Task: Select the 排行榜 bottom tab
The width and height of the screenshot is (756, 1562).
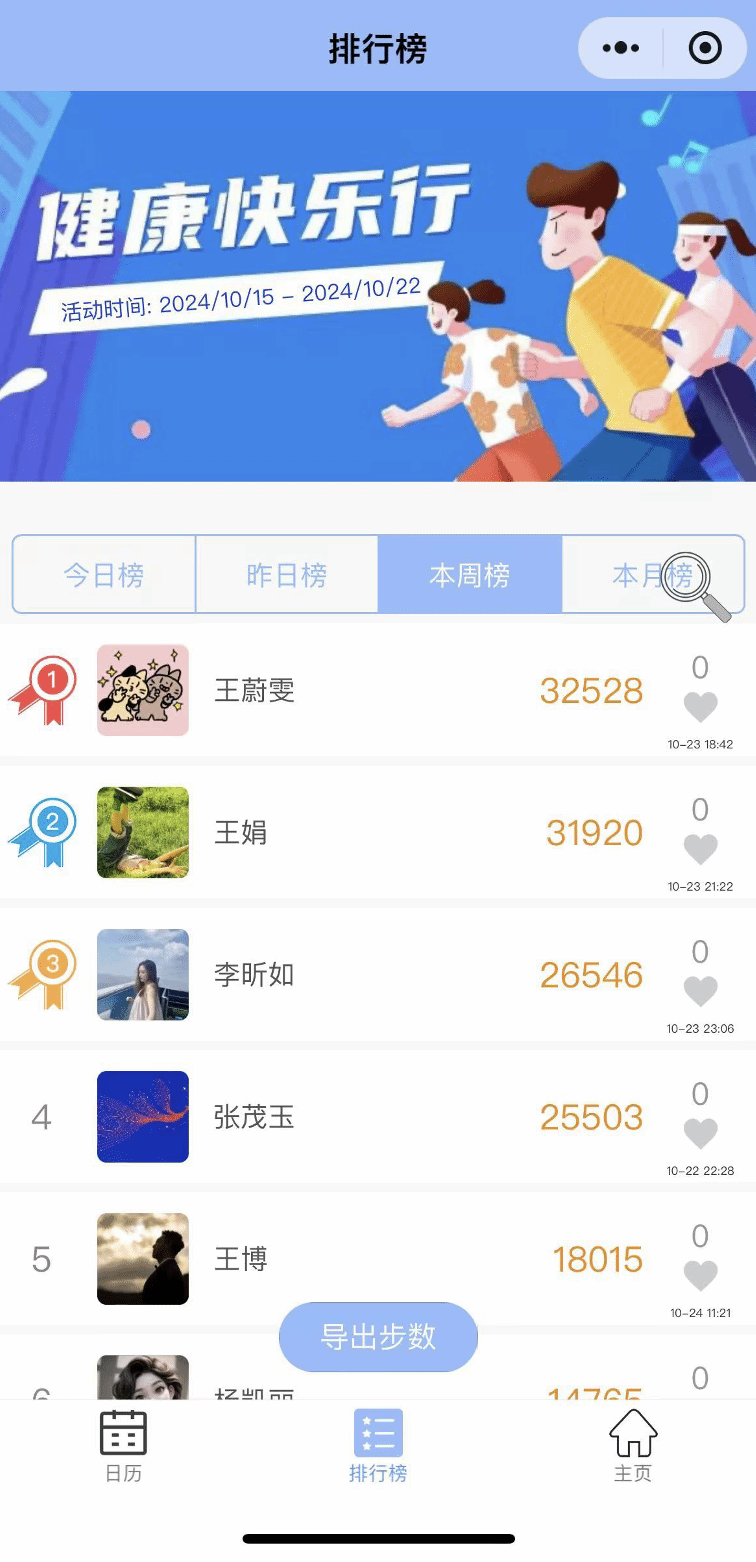Action: coord(378,1445)
